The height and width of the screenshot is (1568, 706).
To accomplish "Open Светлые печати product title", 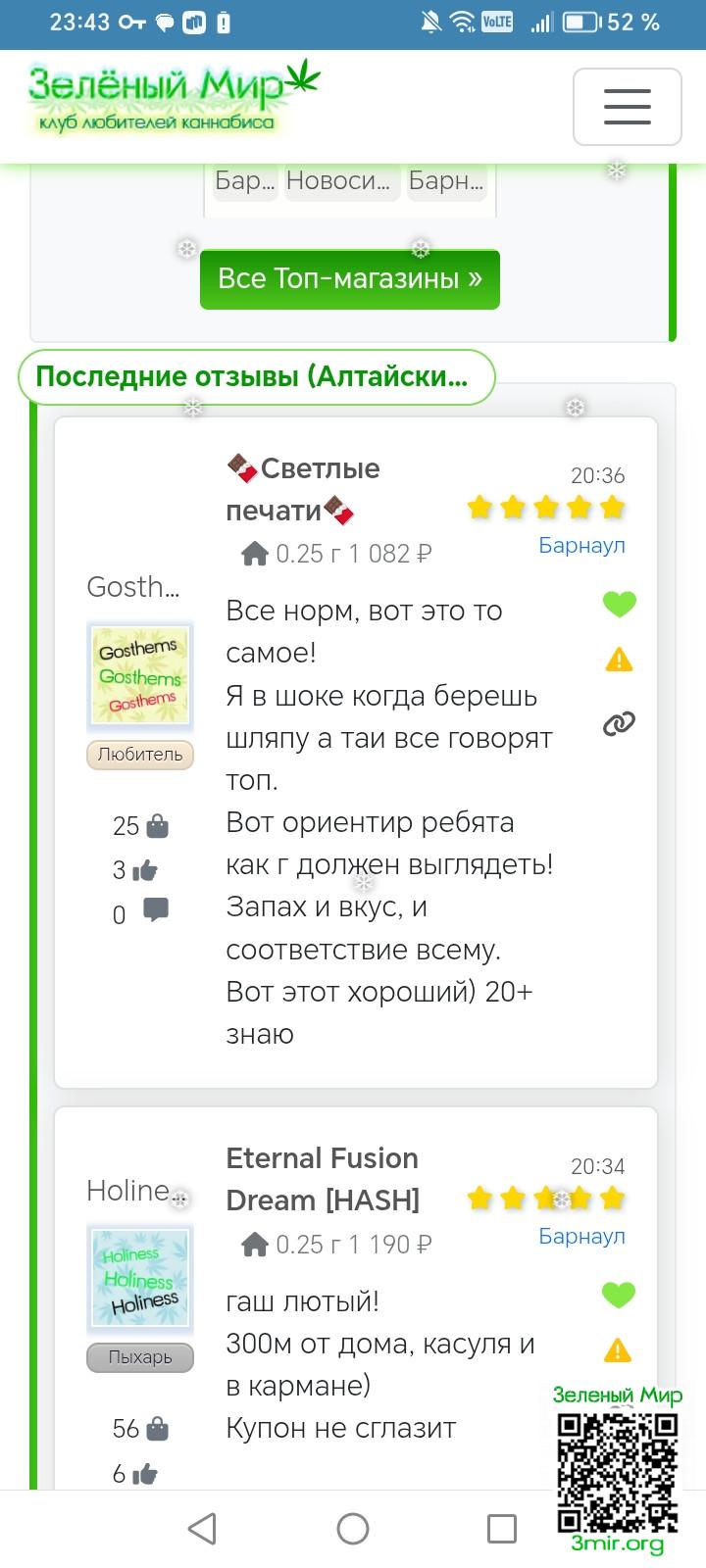I will click(302, 489).
